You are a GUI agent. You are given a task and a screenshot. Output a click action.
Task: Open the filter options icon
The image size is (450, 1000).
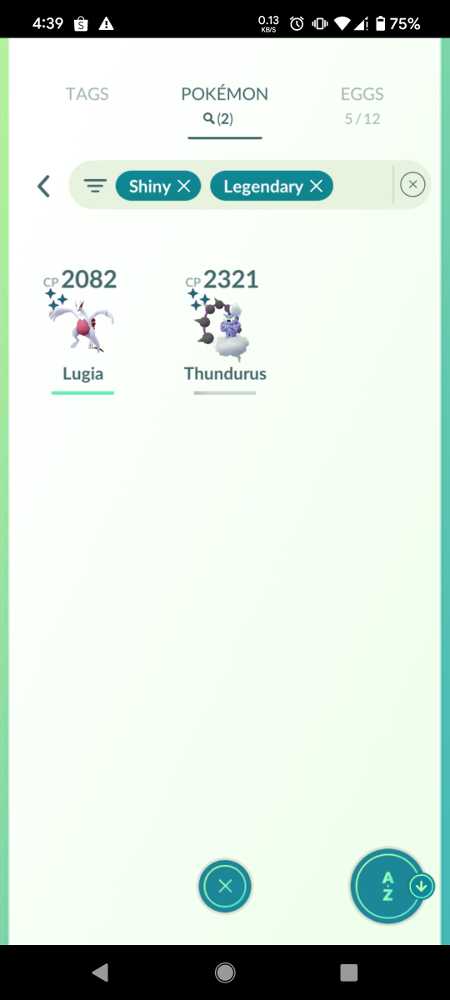[95, 186]
